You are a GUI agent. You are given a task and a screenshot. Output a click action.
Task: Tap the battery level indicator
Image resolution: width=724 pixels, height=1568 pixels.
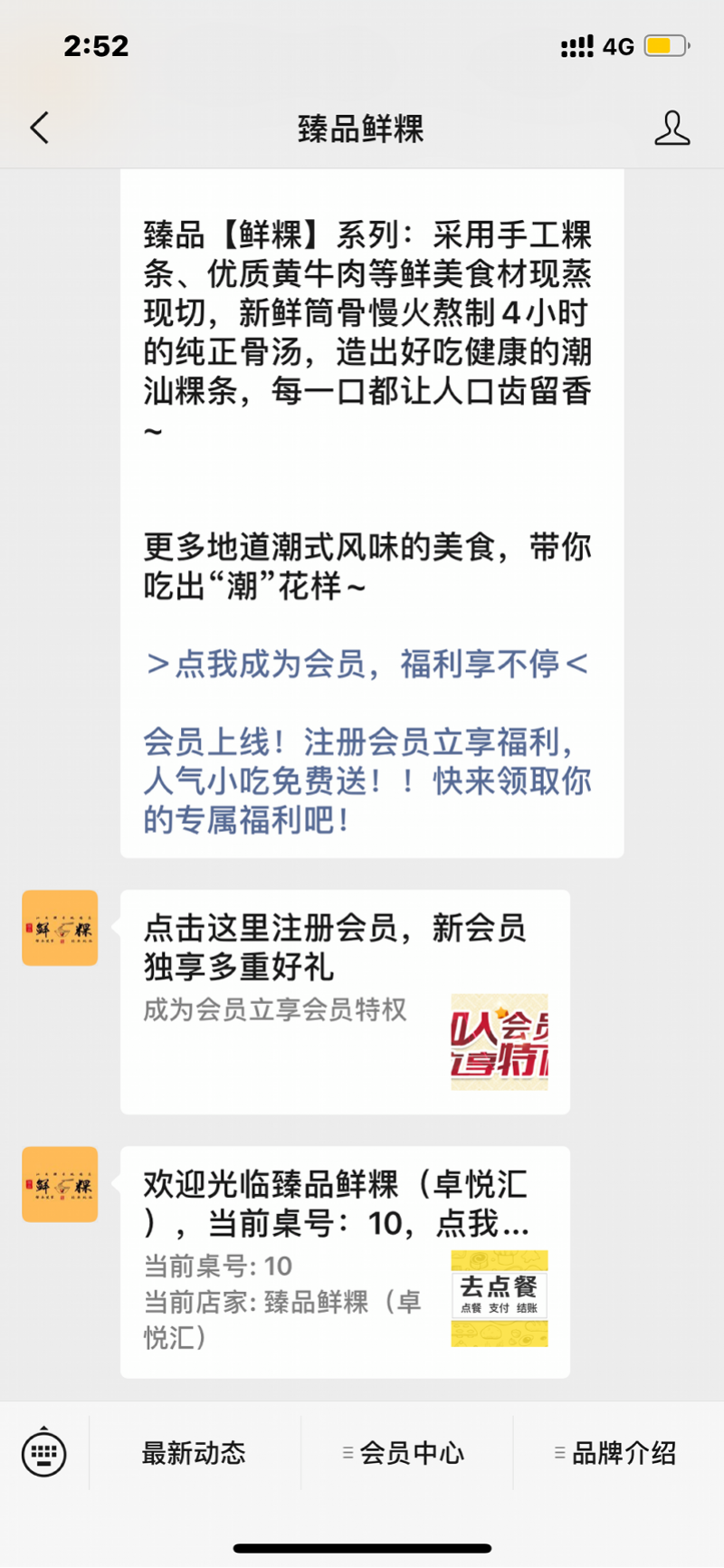click(x=667, y=45)
